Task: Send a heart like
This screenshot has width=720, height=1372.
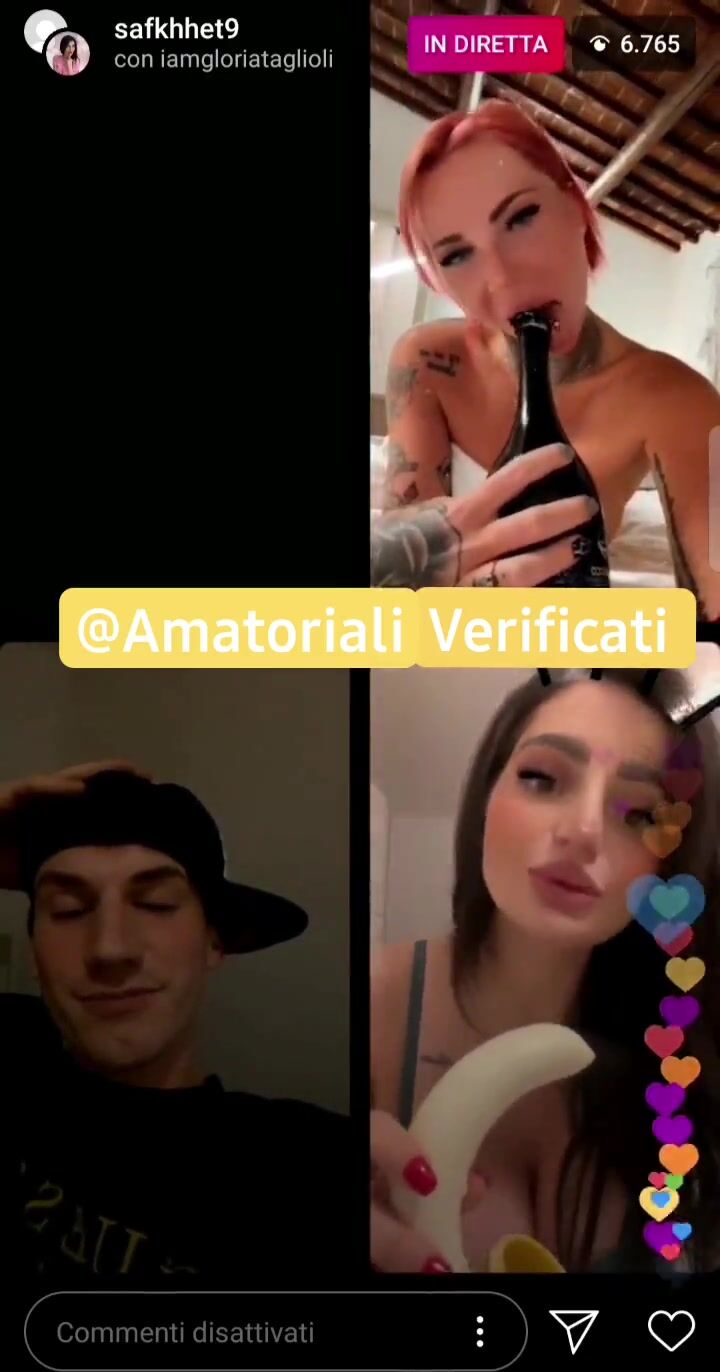Action: (x=671, y=1331)
